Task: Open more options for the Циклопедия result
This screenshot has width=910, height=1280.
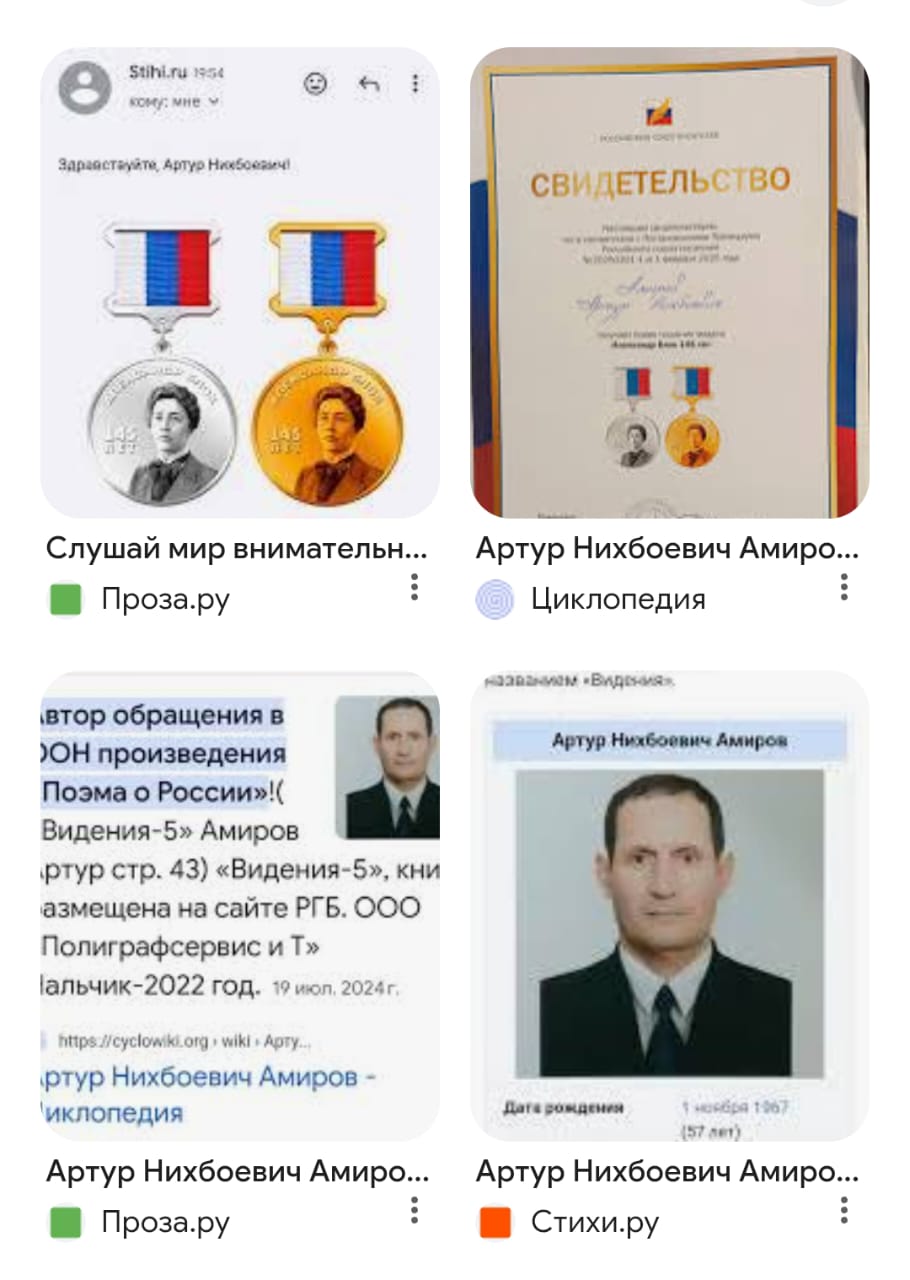Action: 844,588
